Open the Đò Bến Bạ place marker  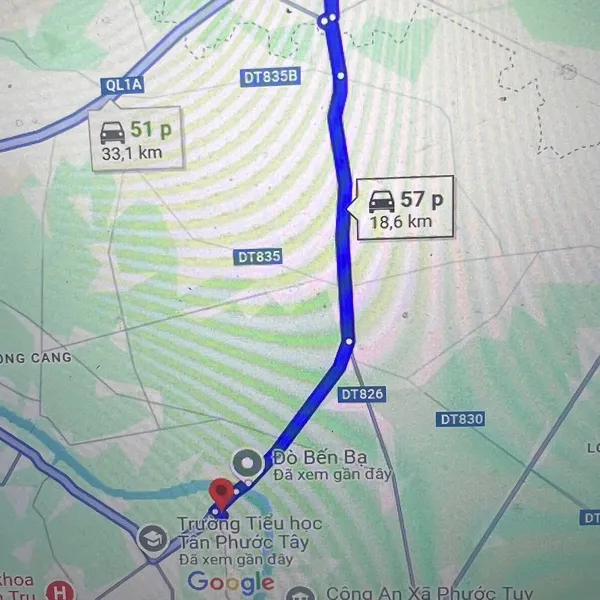coord(246,462)
